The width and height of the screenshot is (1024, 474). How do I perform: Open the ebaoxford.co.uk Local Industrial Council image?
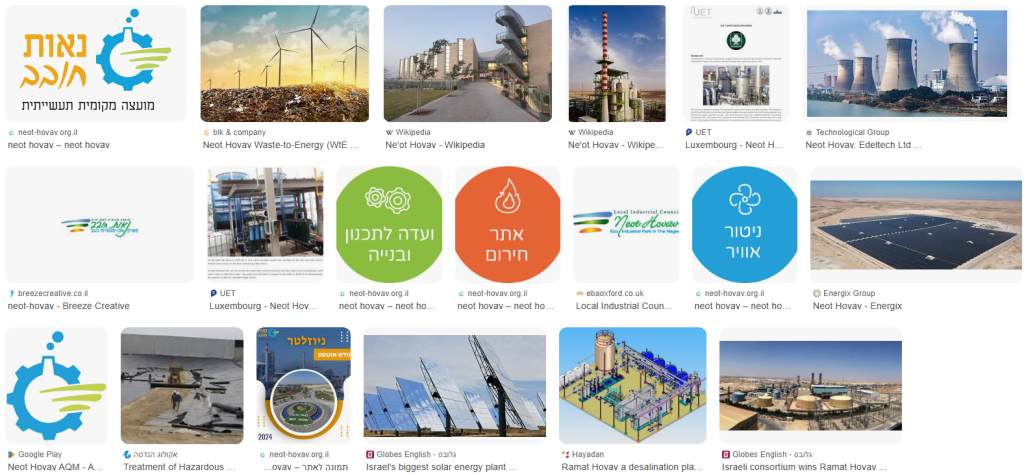pos(626,224)
